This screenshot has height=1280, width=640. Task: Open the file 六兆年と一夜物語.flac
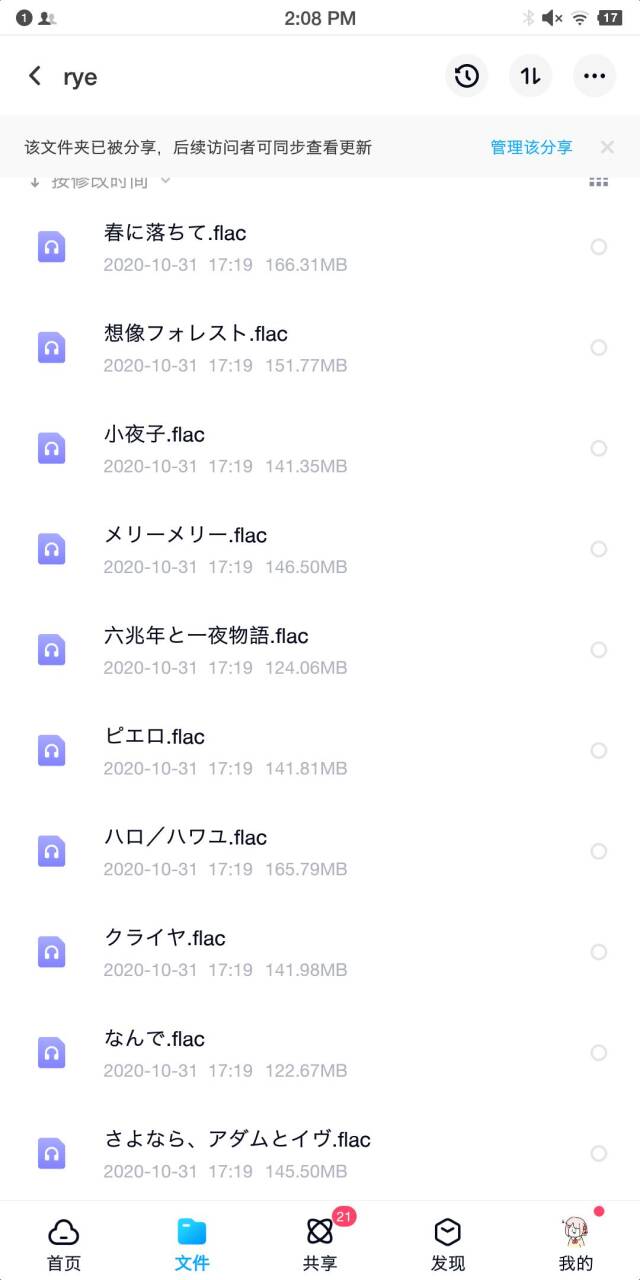(x=206, y=637)
